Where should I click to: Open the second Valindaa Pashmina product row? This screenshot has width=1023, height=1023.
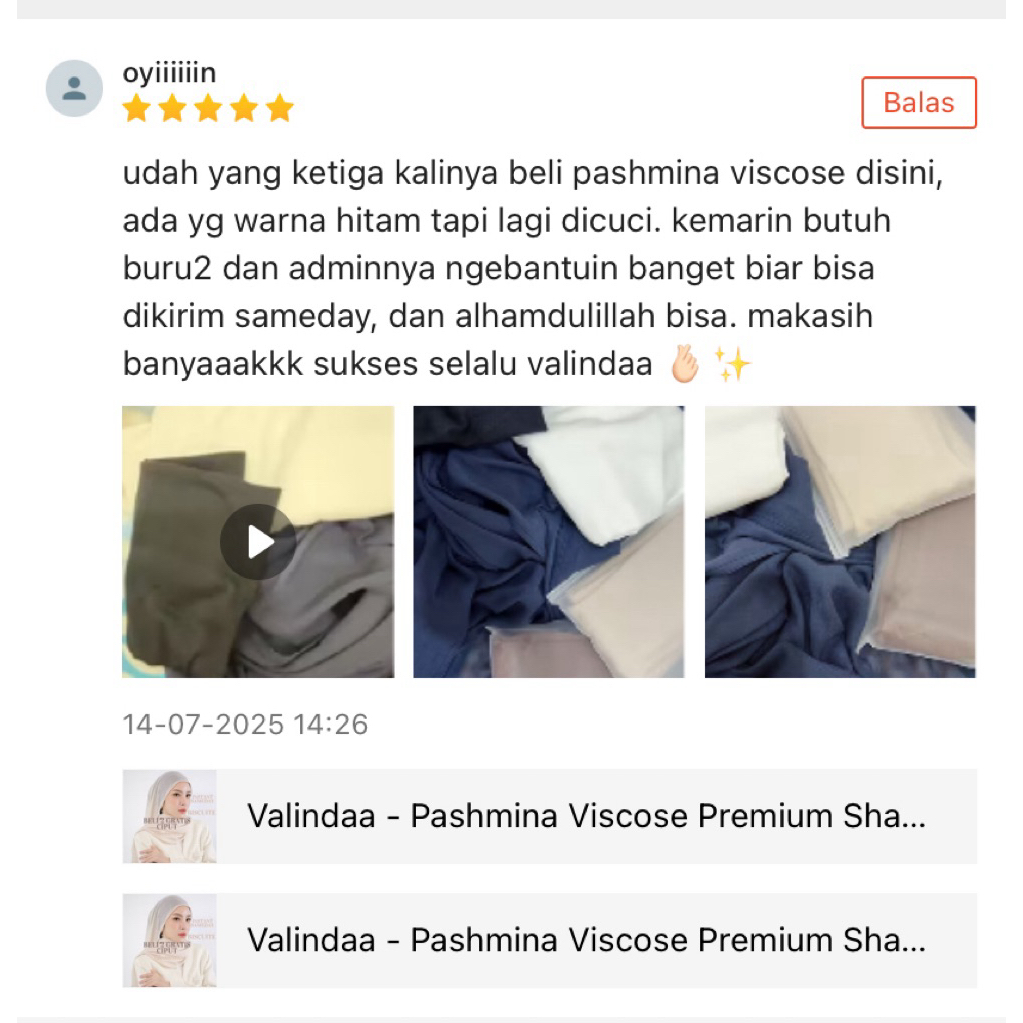click(x=549, y=940)
